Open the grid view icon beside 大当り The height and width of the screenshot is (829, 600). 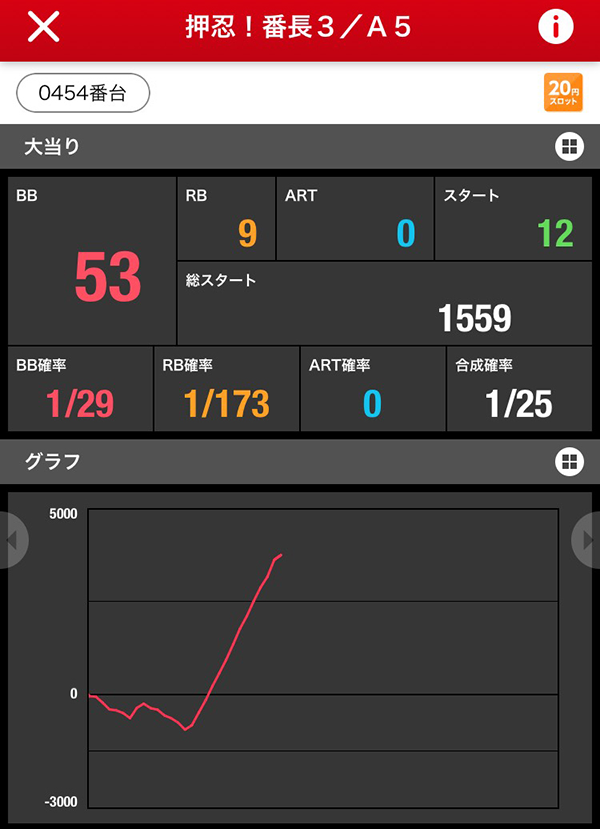(568, 147)
